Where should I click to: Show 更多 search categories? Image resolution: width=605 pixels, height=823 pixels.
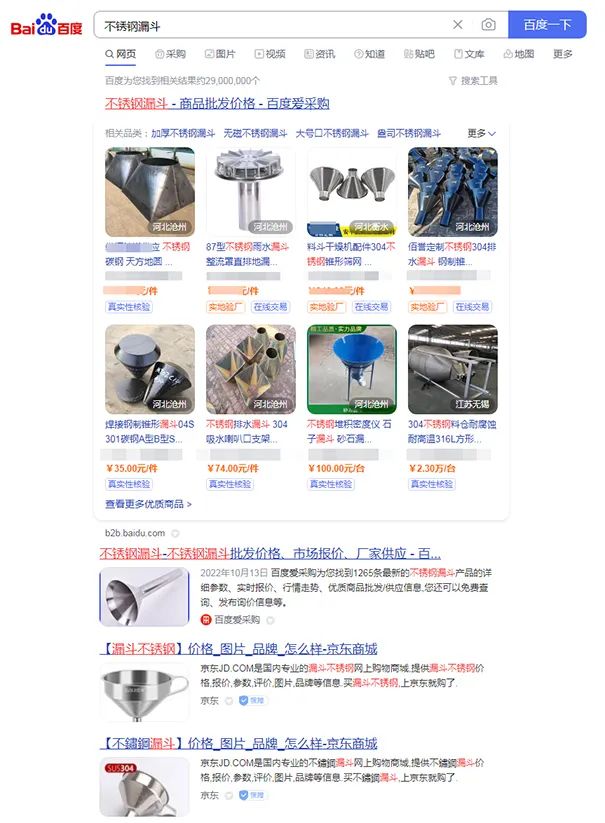click(563, 54)
